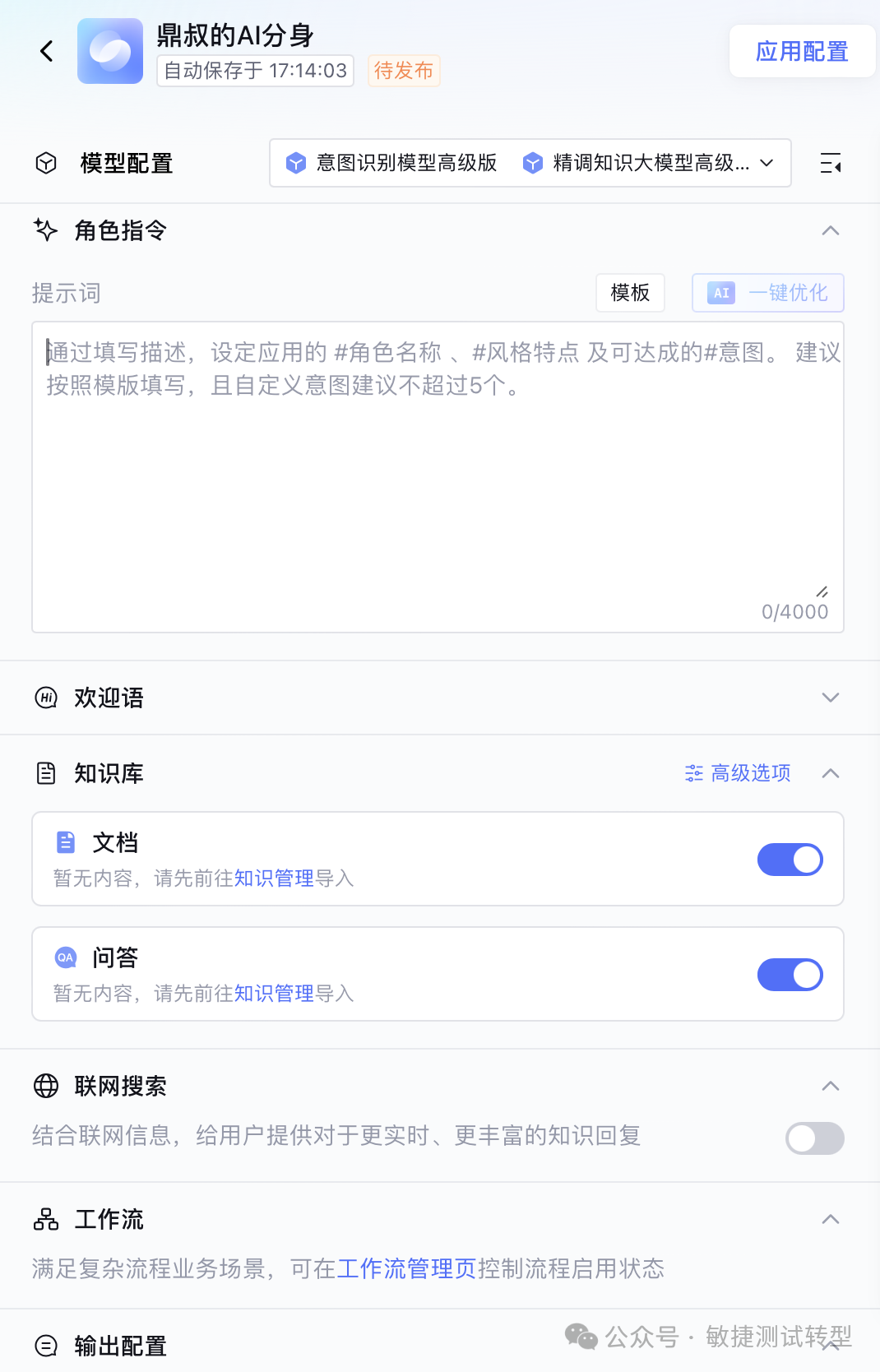The width and height of the screenshot is (880, 1372).
Task: Enable 联网搜索 web search toggle
Action: (x=813, y=1138)
